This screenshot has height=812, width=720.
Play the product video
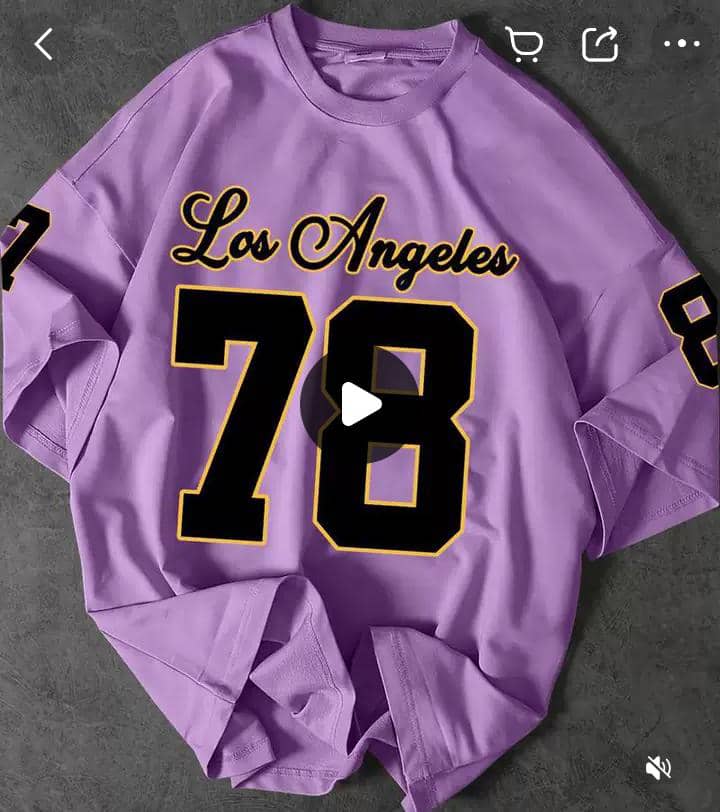(x=360, y=404)
